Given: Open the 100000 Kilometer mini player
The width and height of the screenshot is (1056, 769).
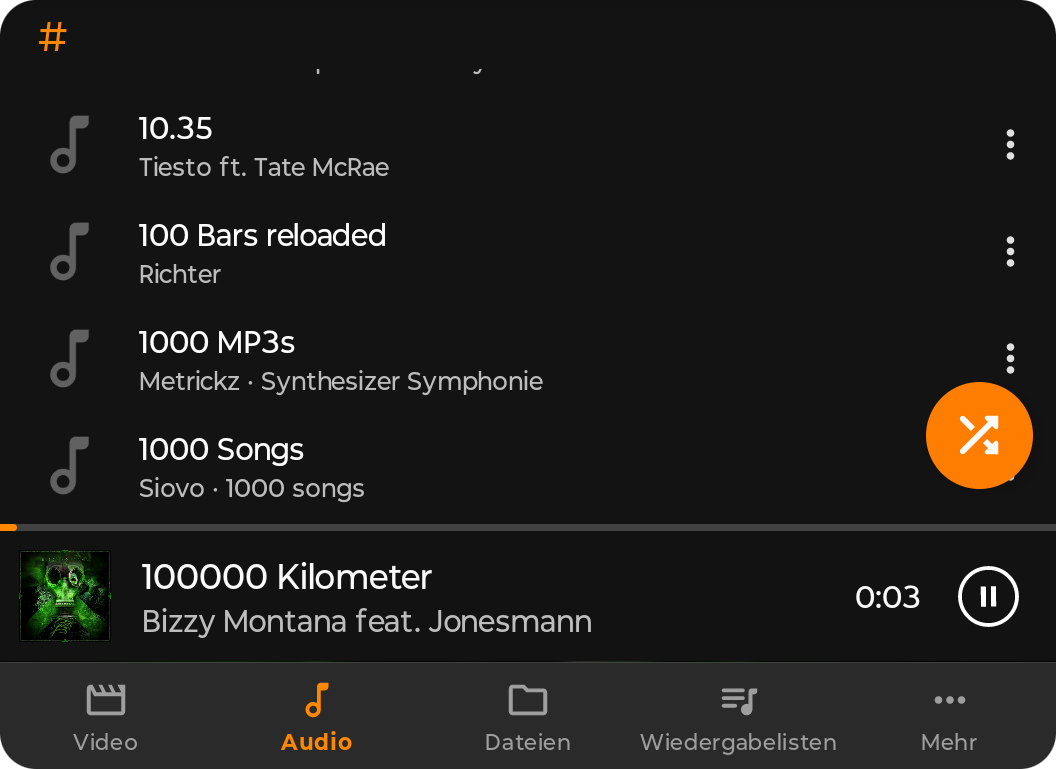Looking at the screenshot, I should tap(400, 597).
